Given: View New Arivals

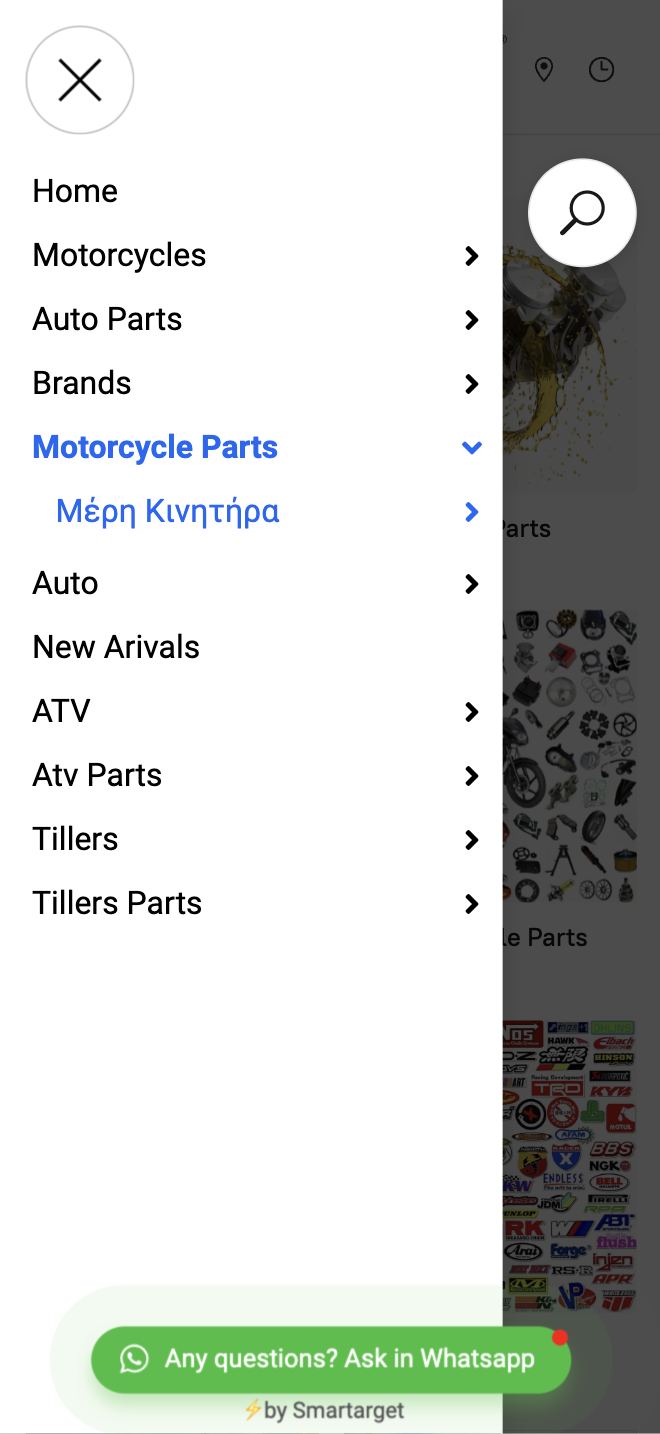Looking at the screenshot, I should coord(116,647).
